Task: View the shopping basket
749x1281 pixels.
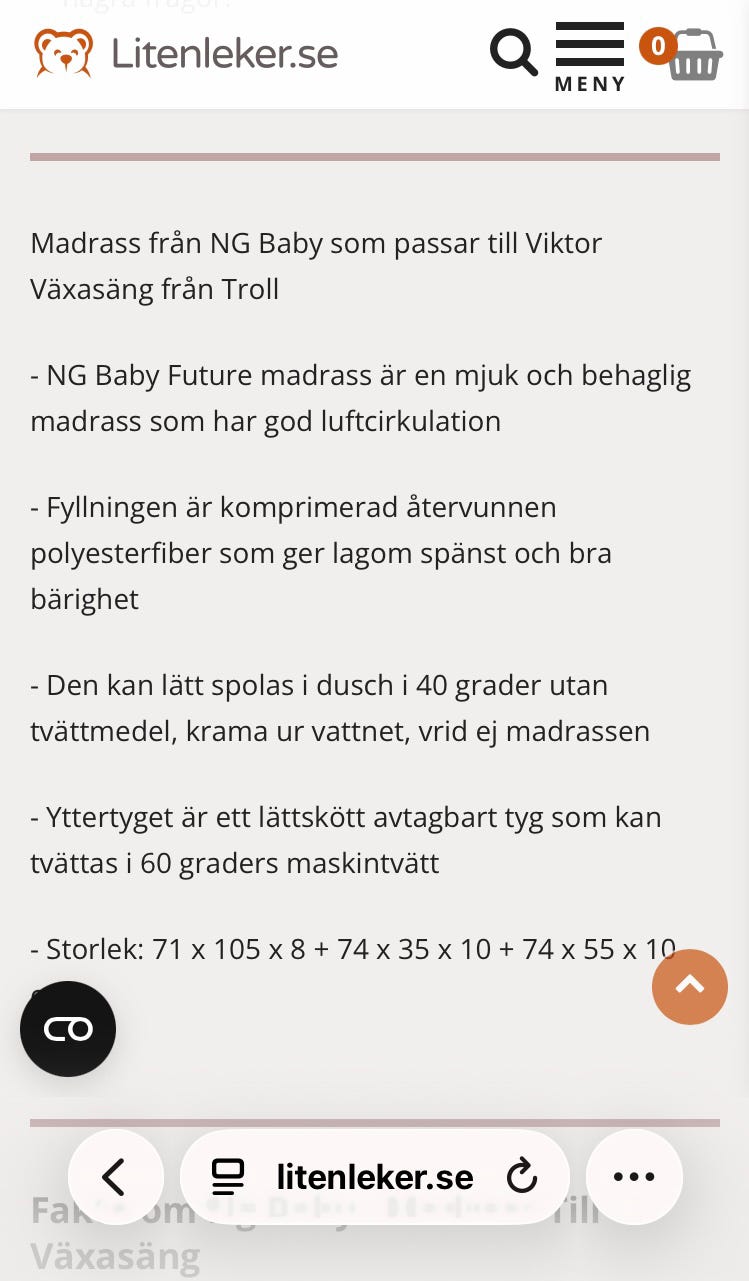Action: (697, 55)
